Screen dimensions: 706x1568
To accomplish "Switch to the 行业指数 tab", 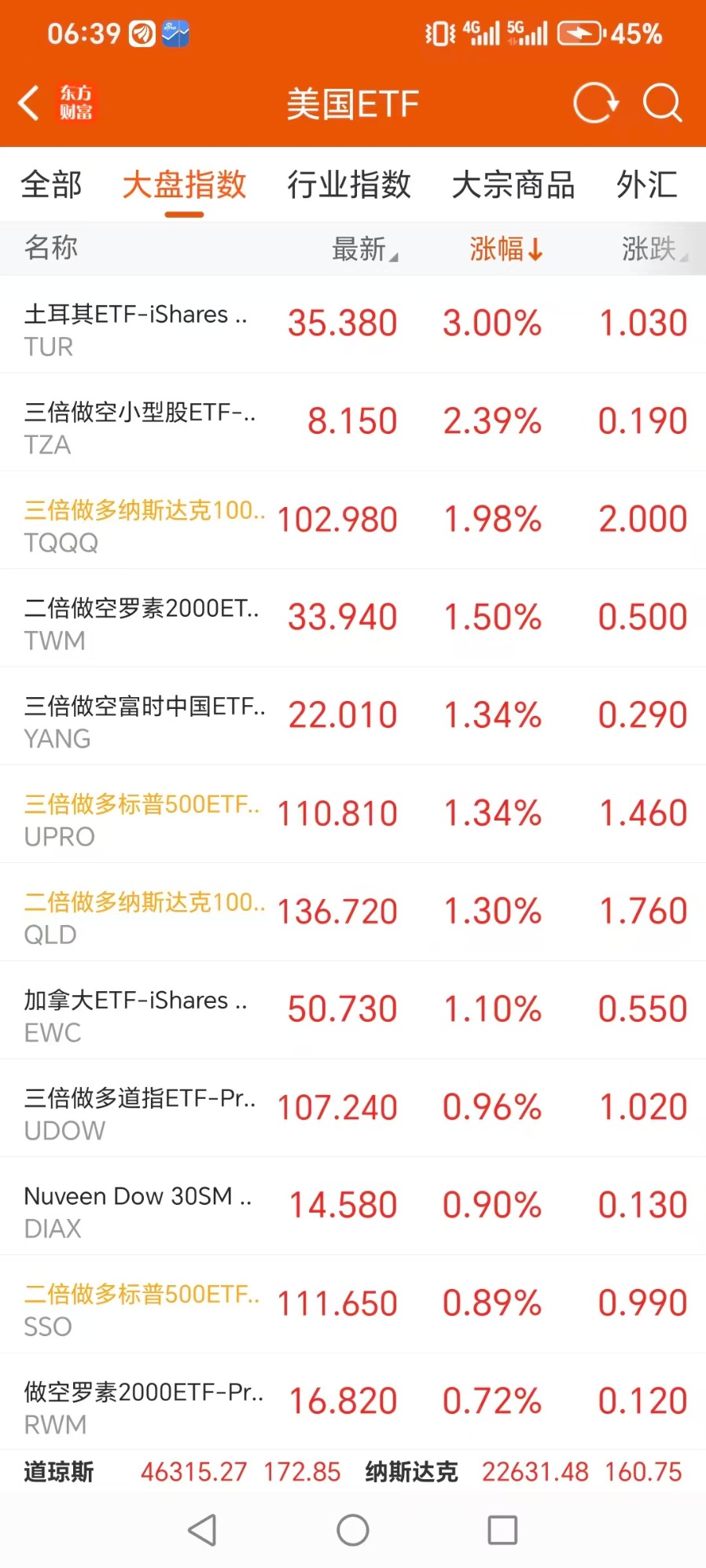I will coord(349,185).
